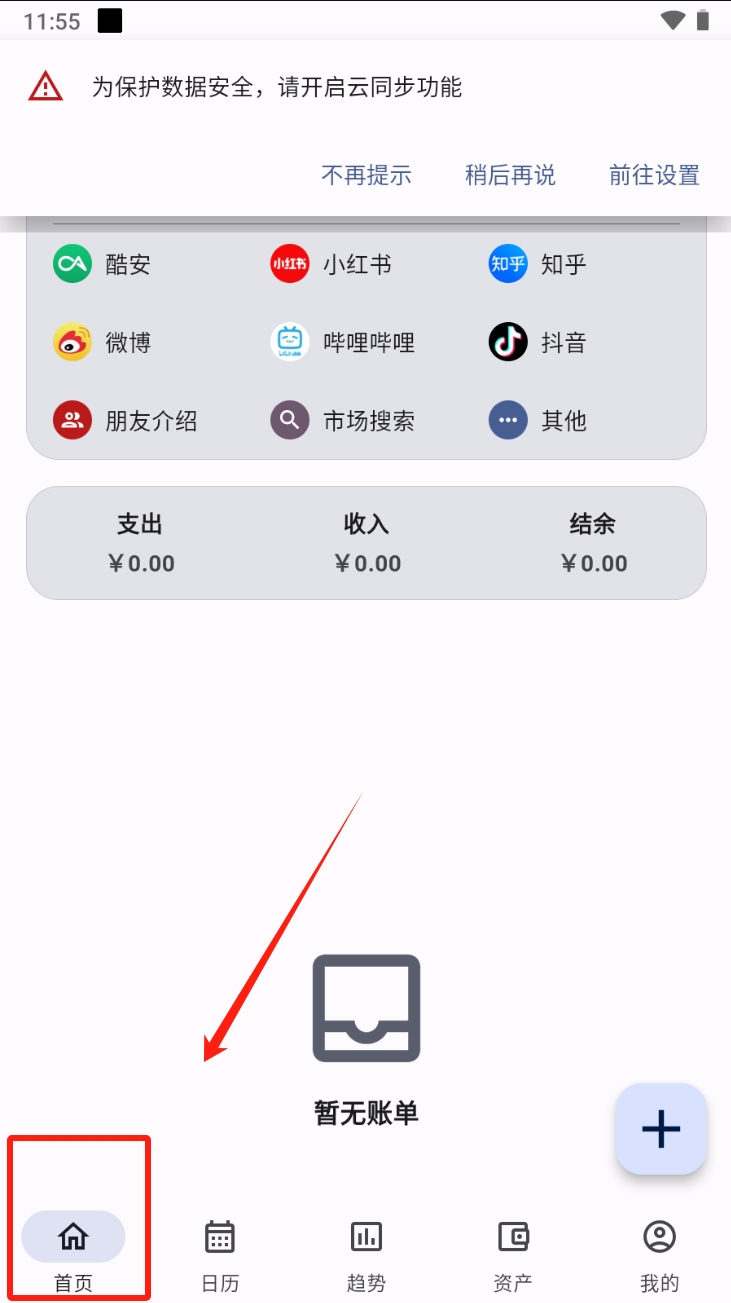Go to settings via 前往设置
Screen dimensions: 731x1303
(x=654, y=175)
